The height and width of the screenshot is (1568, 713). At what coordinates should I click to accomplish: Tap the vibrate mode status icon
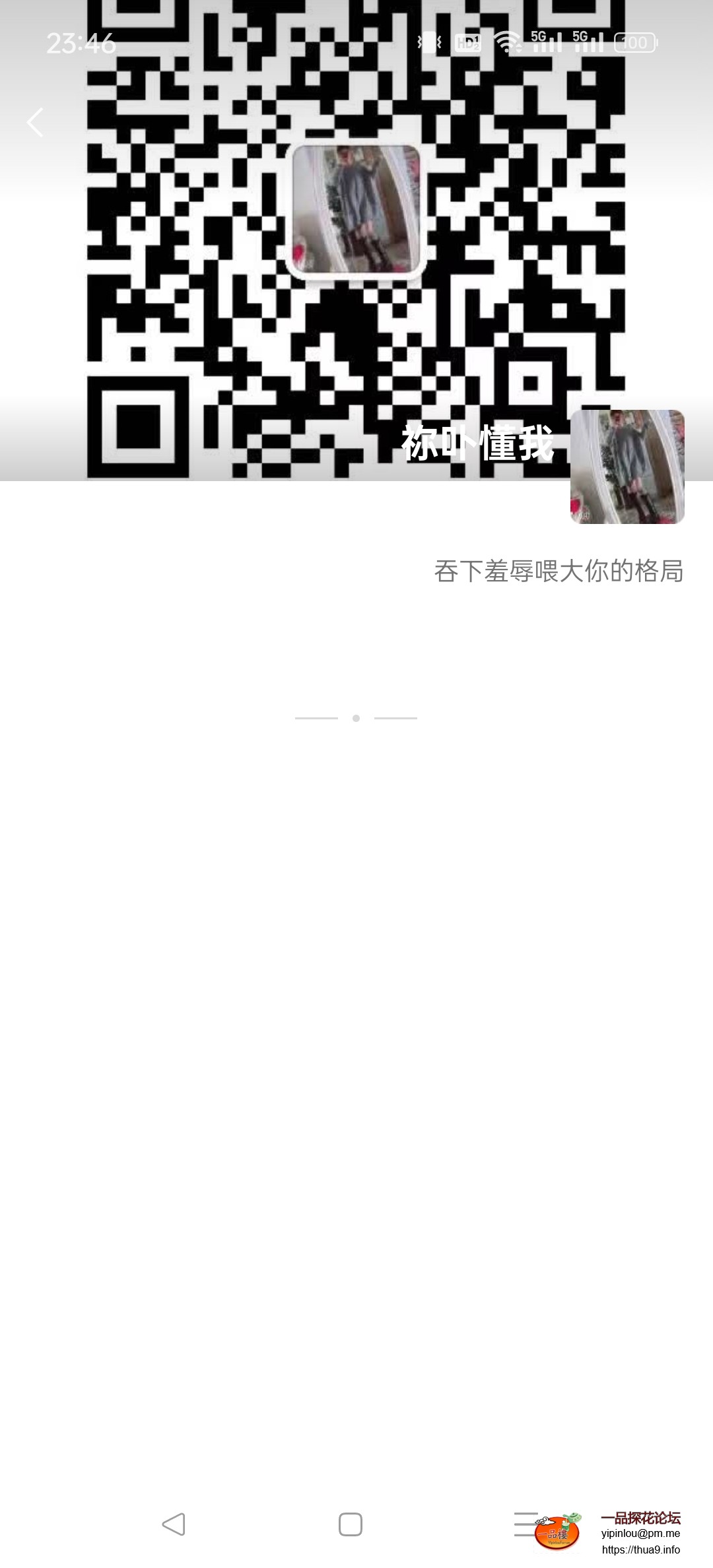430,42
